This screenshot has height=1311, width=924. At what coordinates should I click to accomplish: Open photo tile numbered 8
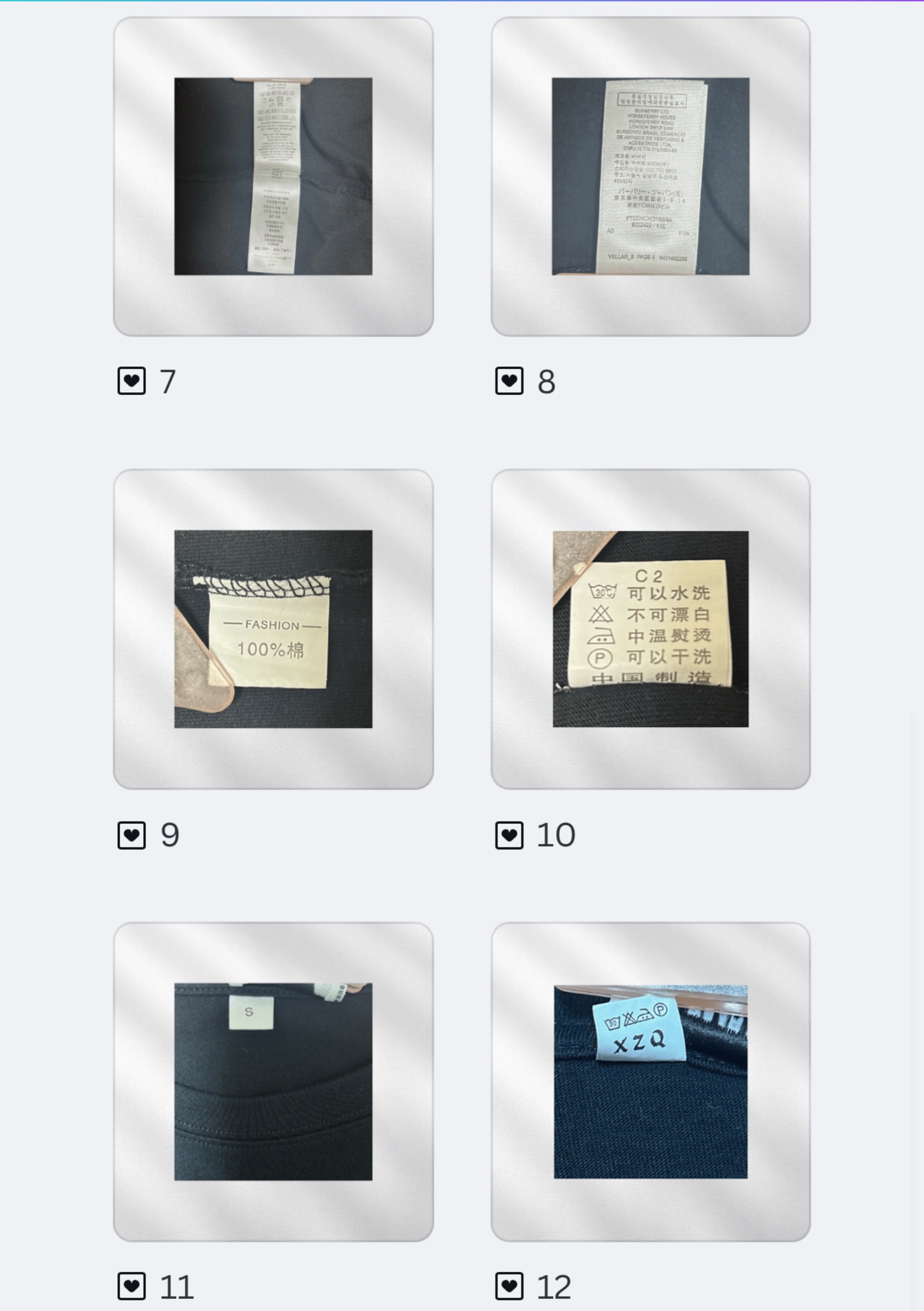pyautogui.click(x=650, y=177)
